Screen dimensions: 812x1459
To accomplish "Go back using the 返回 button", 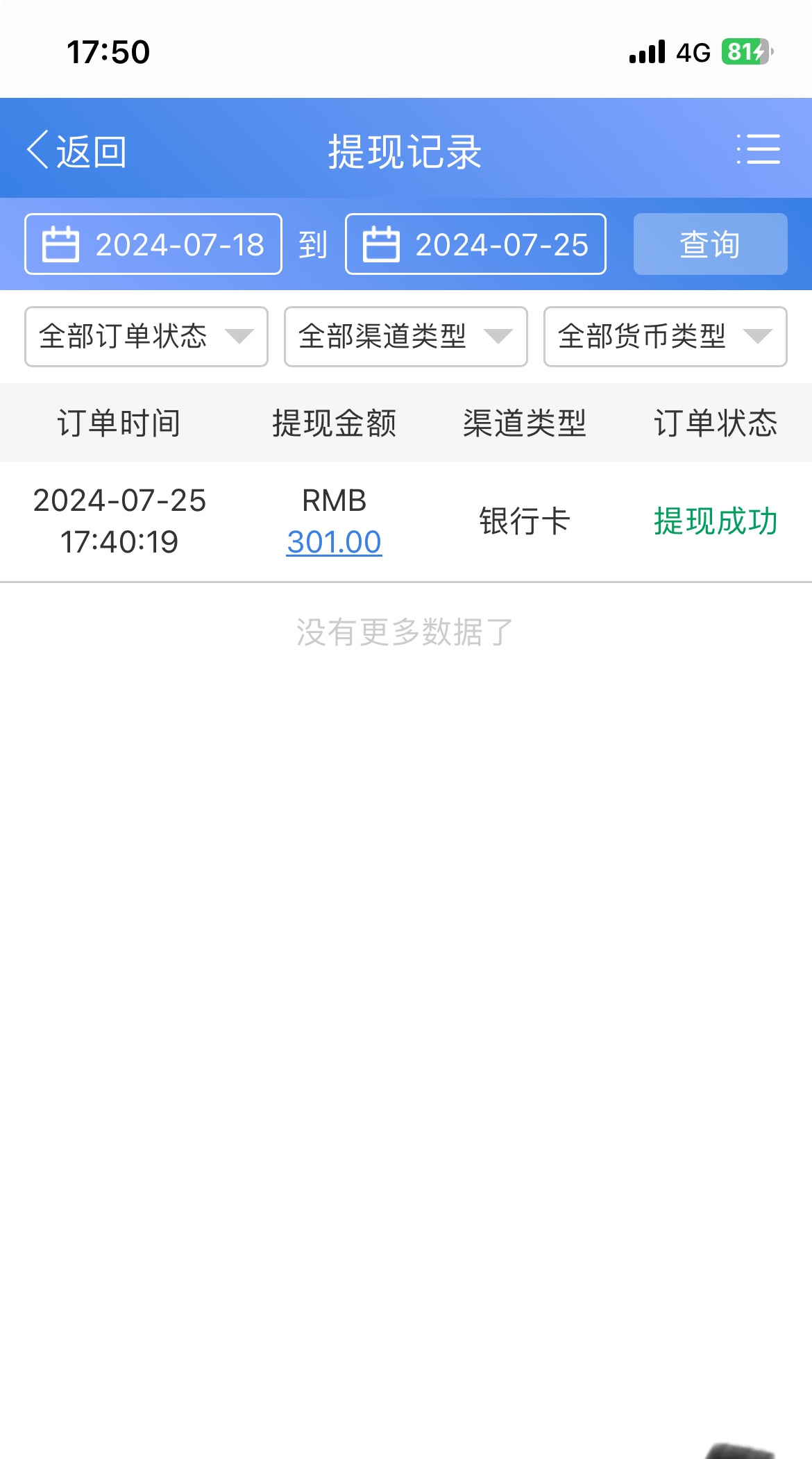I will (76, 151).
